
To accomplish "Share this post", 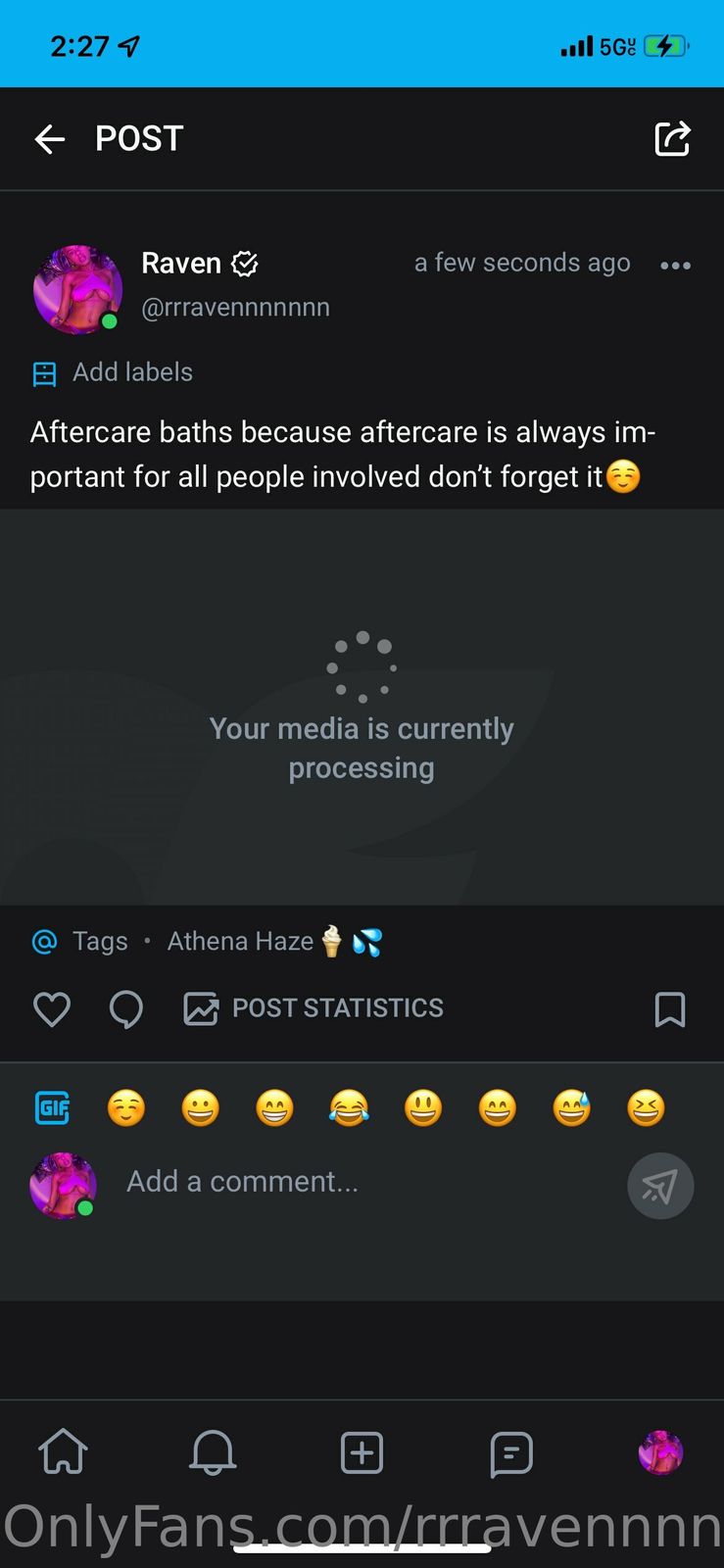I will (672, 139).
